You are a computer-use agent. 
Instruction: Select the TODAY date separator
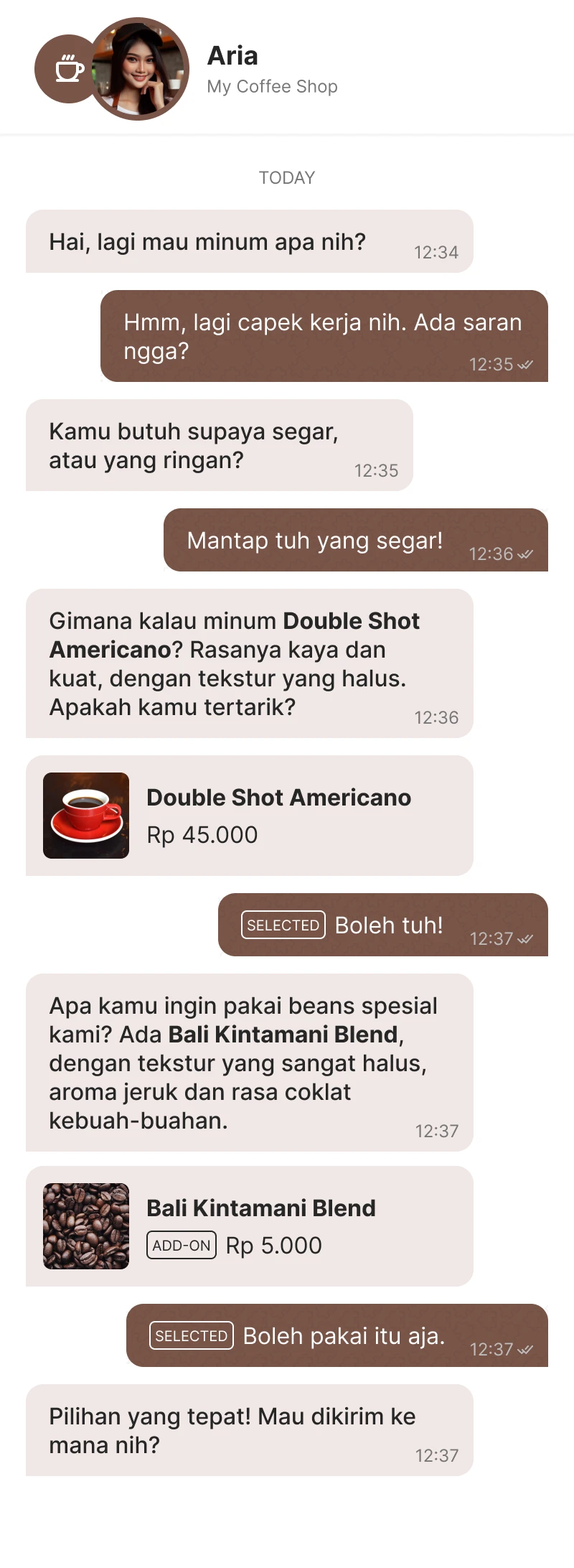click(x=287, y=177)
